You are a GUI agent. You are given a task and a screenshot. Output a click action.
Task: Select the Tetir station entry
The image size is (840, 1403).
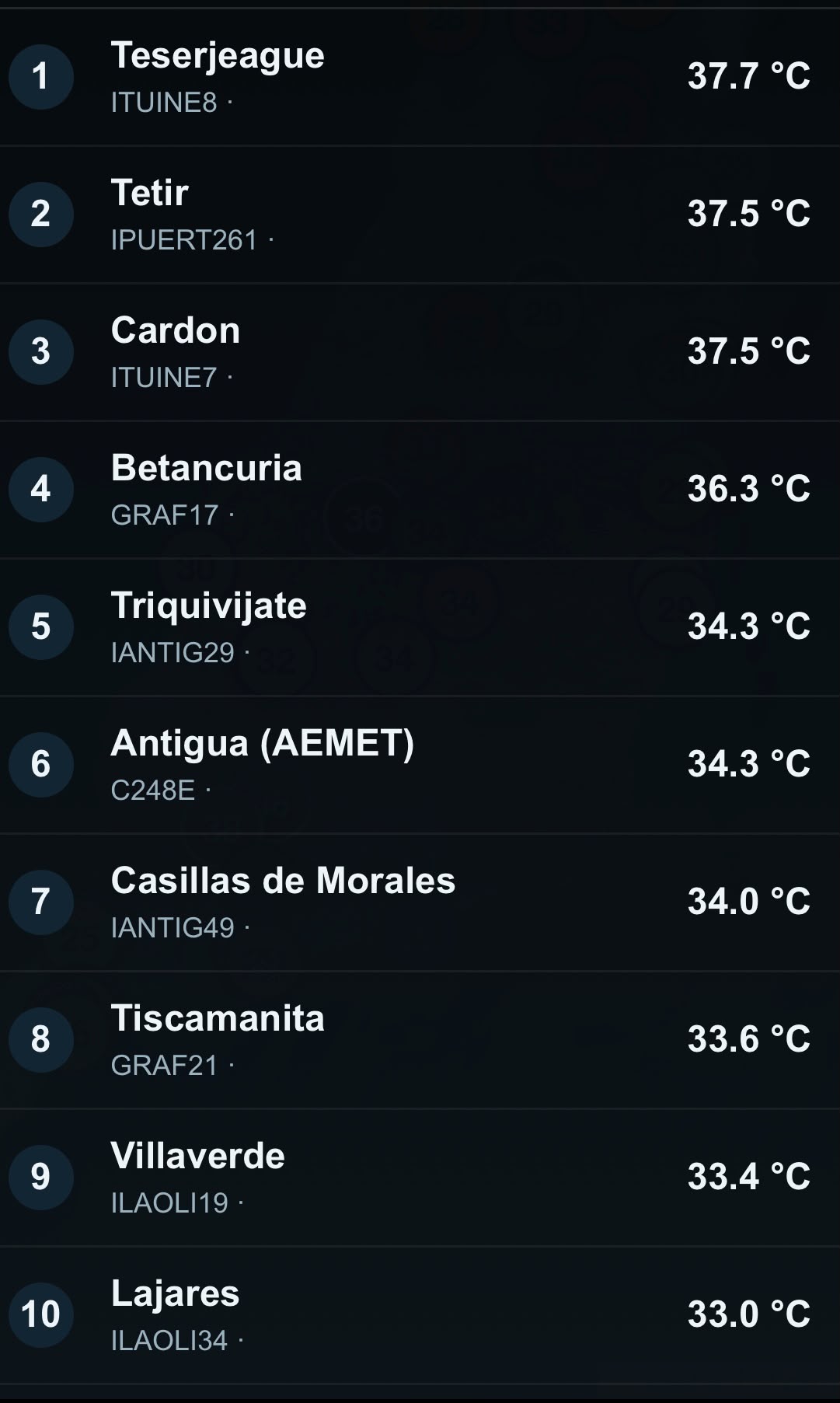coord(420,215)
